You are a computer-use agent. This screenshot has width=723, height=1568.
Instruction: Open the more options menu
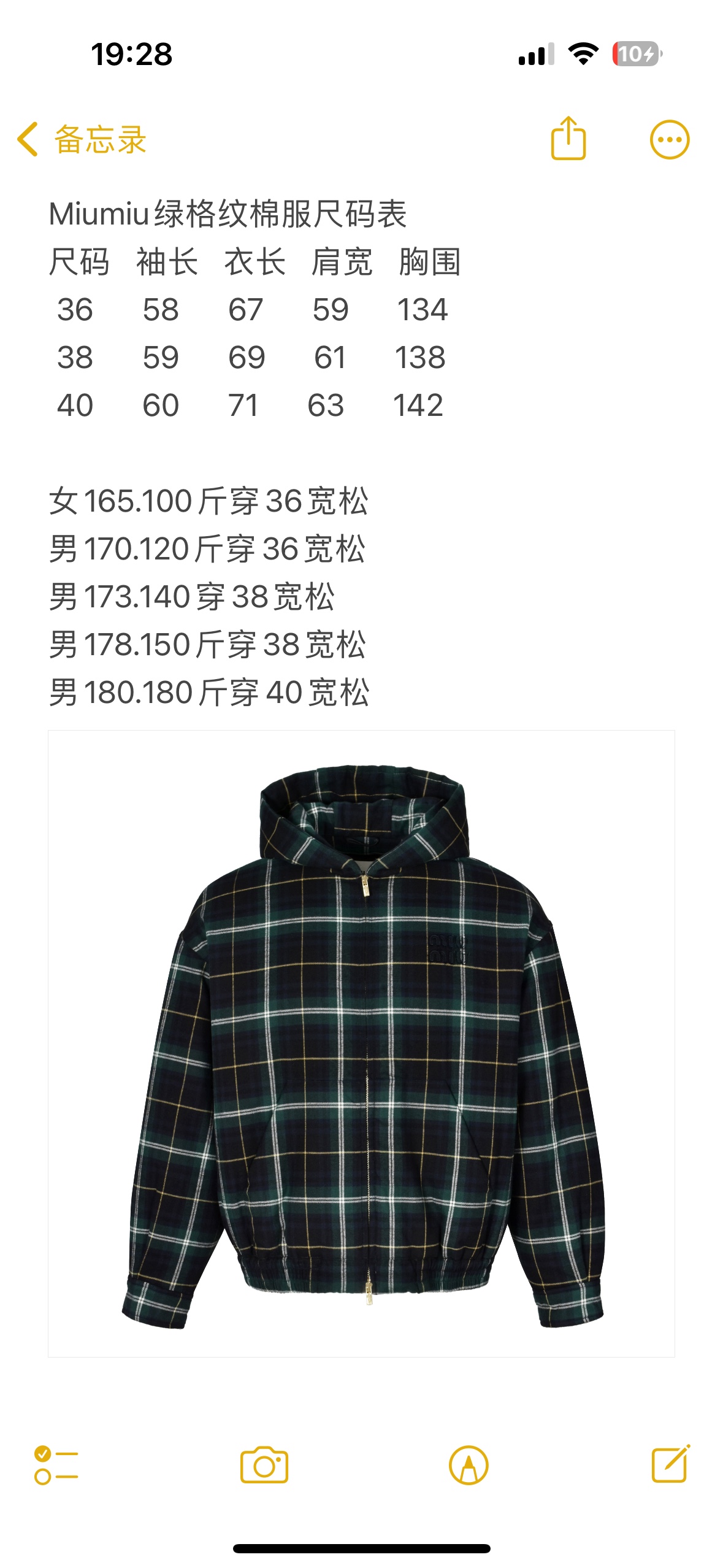pyautogui.click(x=669, y=140)
